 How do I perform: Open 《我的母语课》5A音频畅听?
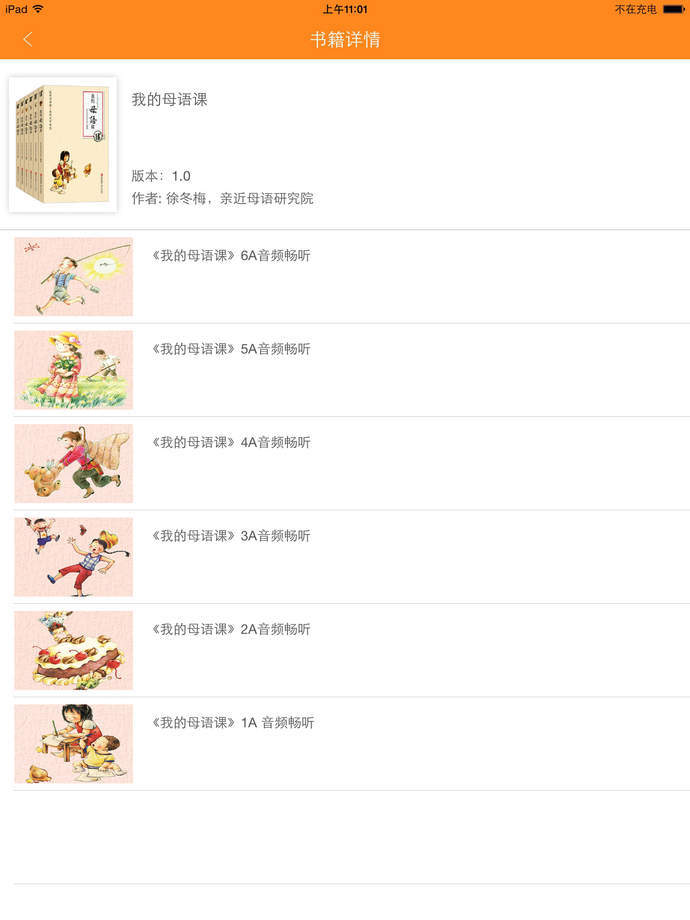[x=231, y=349]
